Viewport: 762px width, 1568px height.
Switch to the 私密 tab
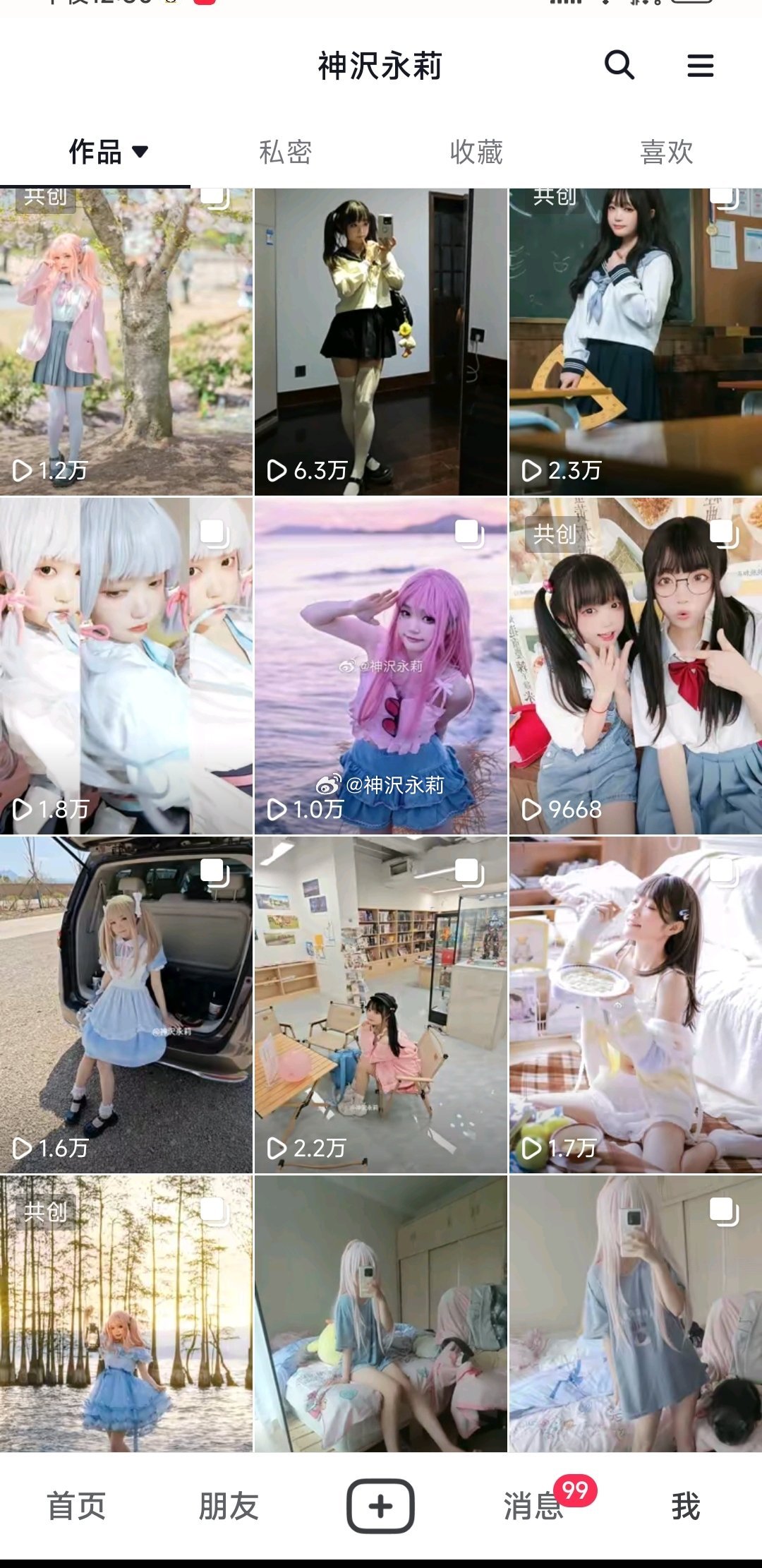tap(285, 152)
